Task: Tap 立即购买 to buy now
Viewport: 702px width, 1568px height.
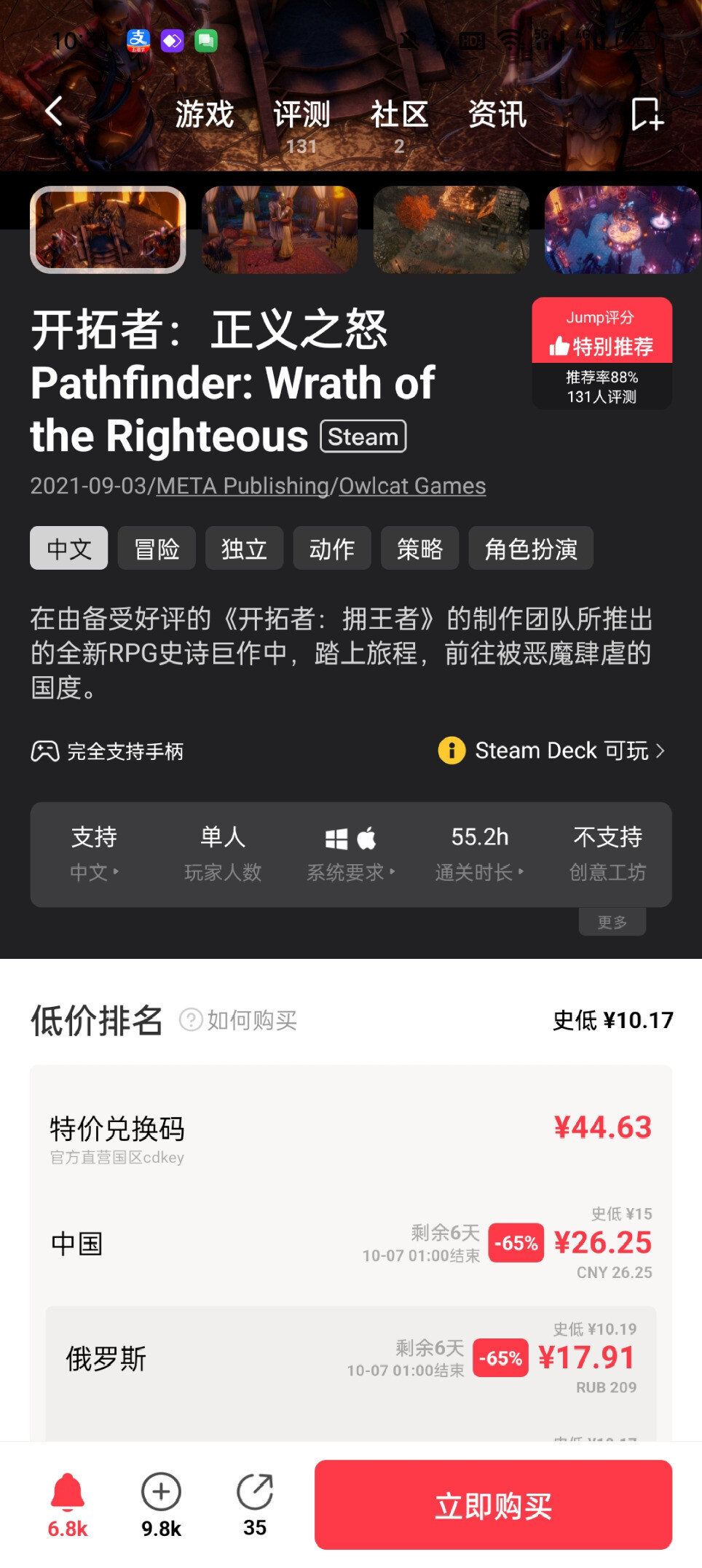Action: [x=493, y=1505]
